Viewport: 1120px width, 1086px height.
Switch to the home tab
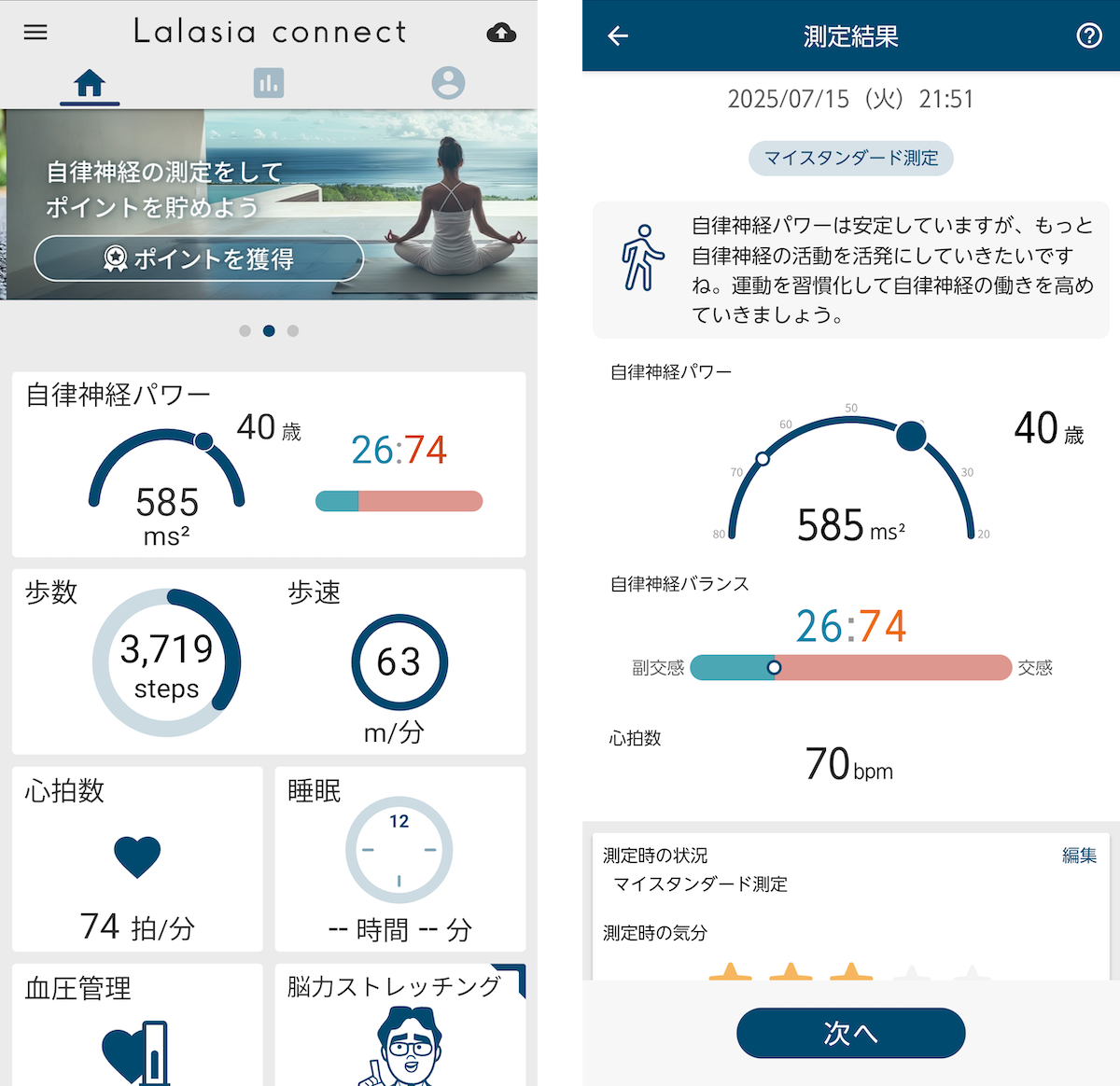point(90,84)
